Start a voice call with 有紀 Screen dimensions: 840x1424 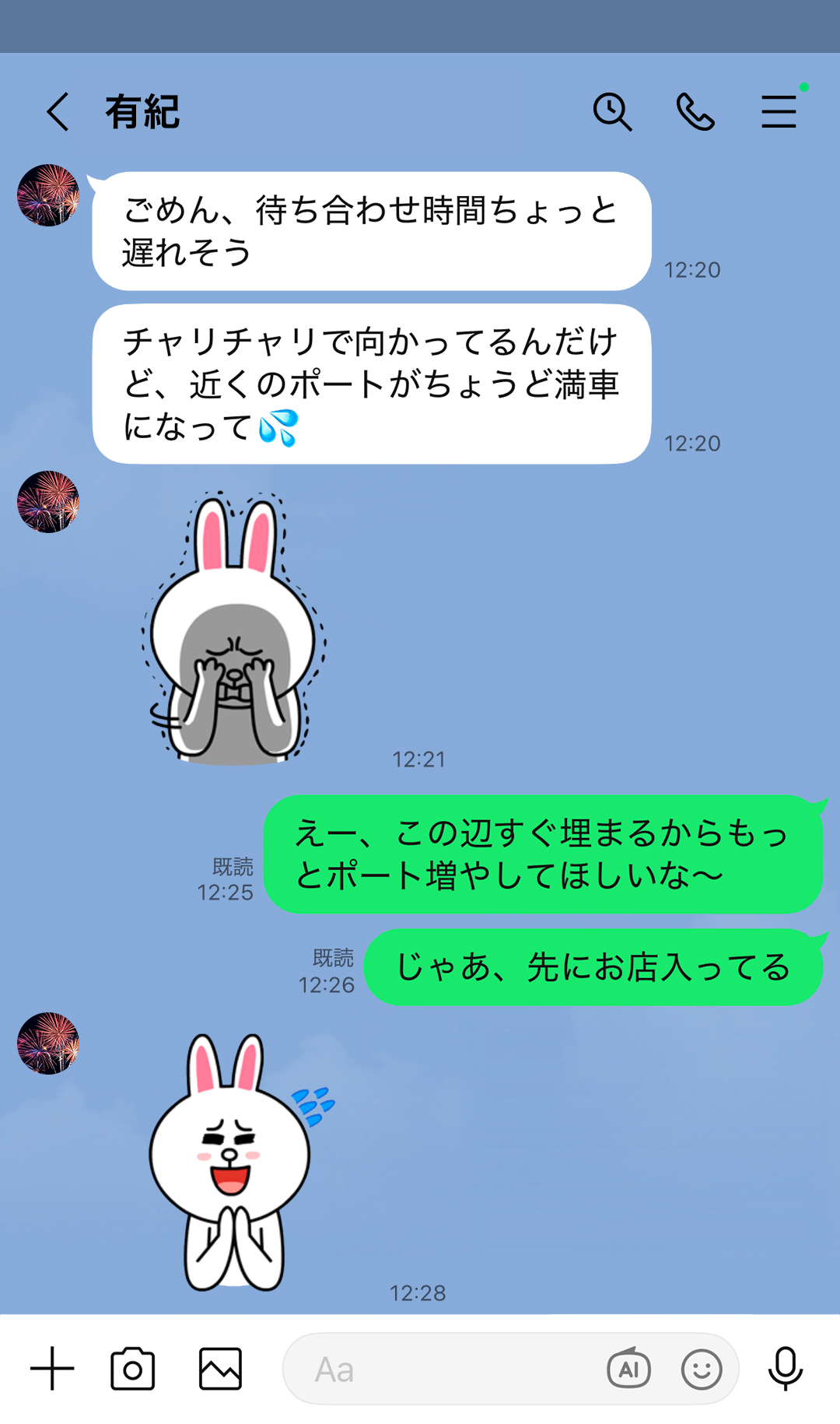click(x=697, y=113)
